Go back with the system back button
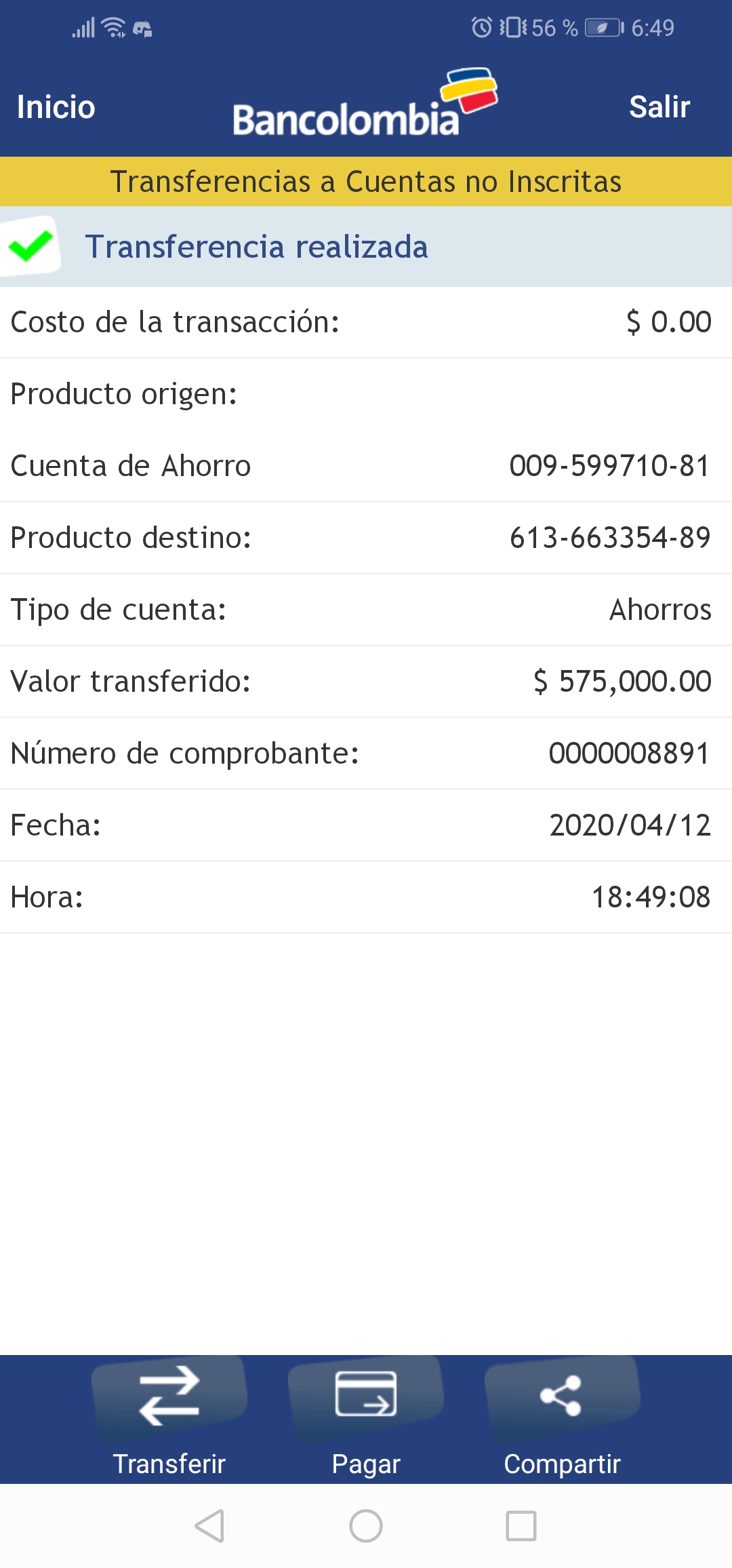The image size is (732, 1568). 209,1526
